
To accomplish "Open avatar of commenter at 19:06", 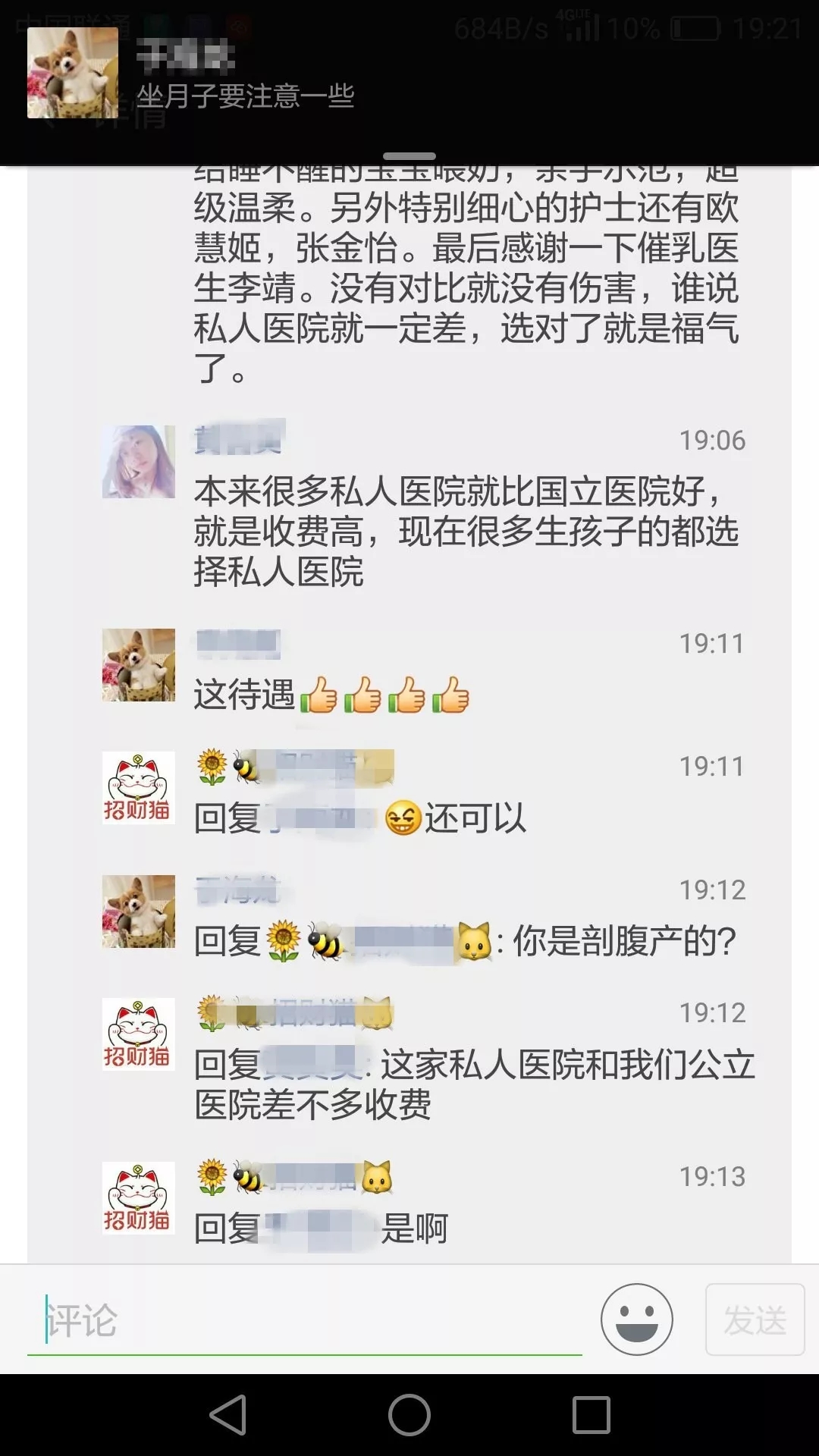I will 139,462.
